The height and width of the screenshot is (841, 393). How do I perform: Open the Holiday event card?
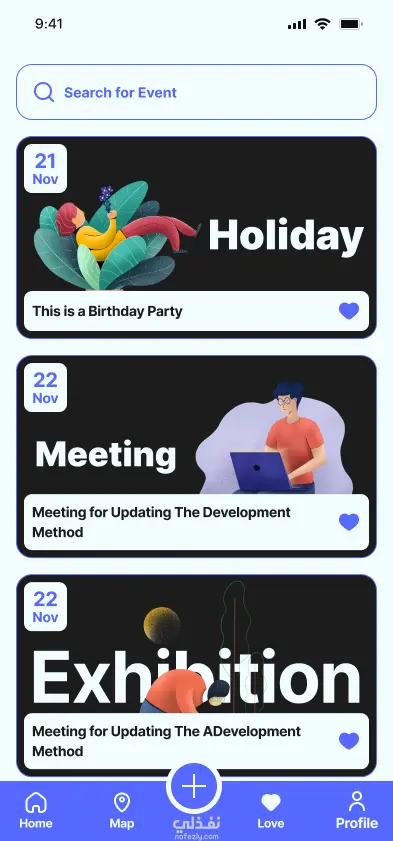196,238
